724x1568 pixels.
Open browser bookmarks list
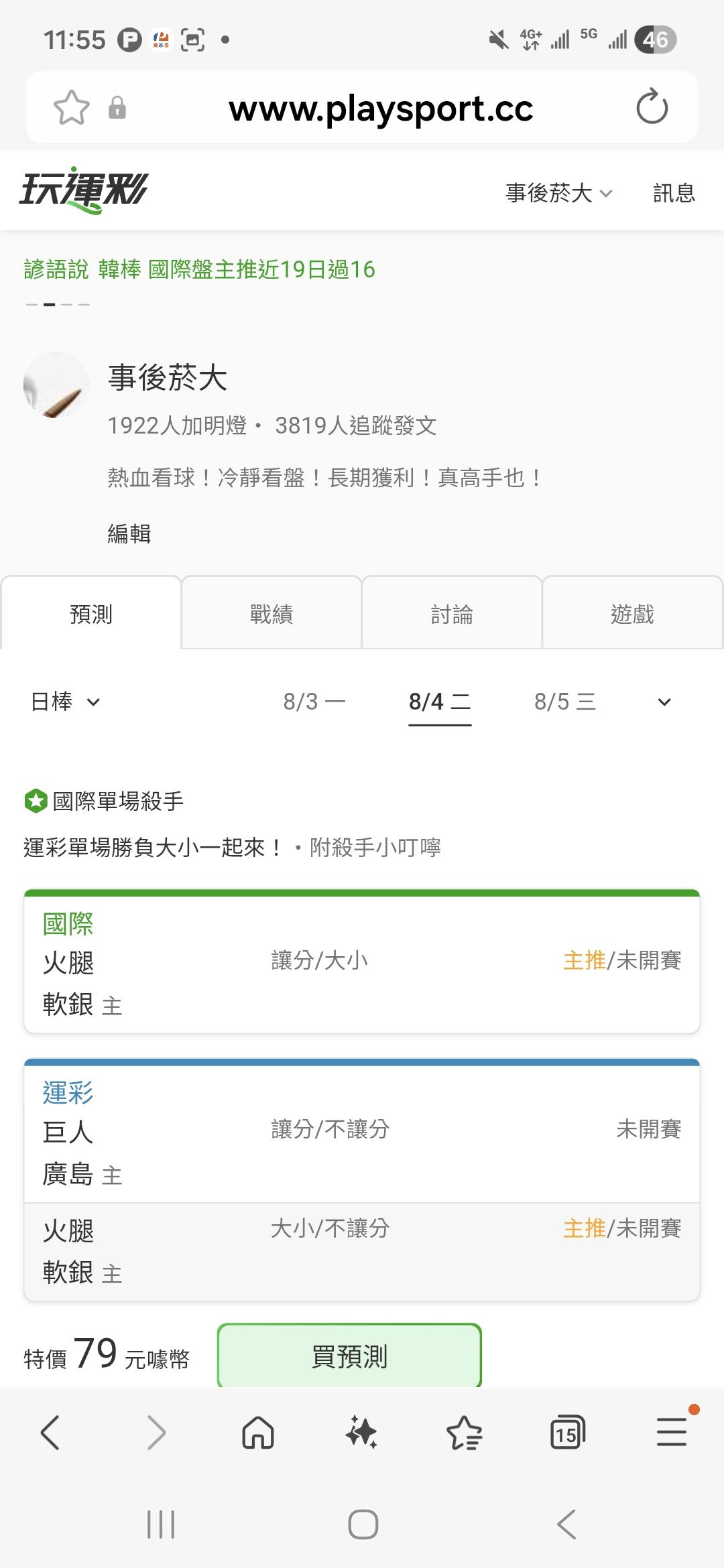(464, 1433)
